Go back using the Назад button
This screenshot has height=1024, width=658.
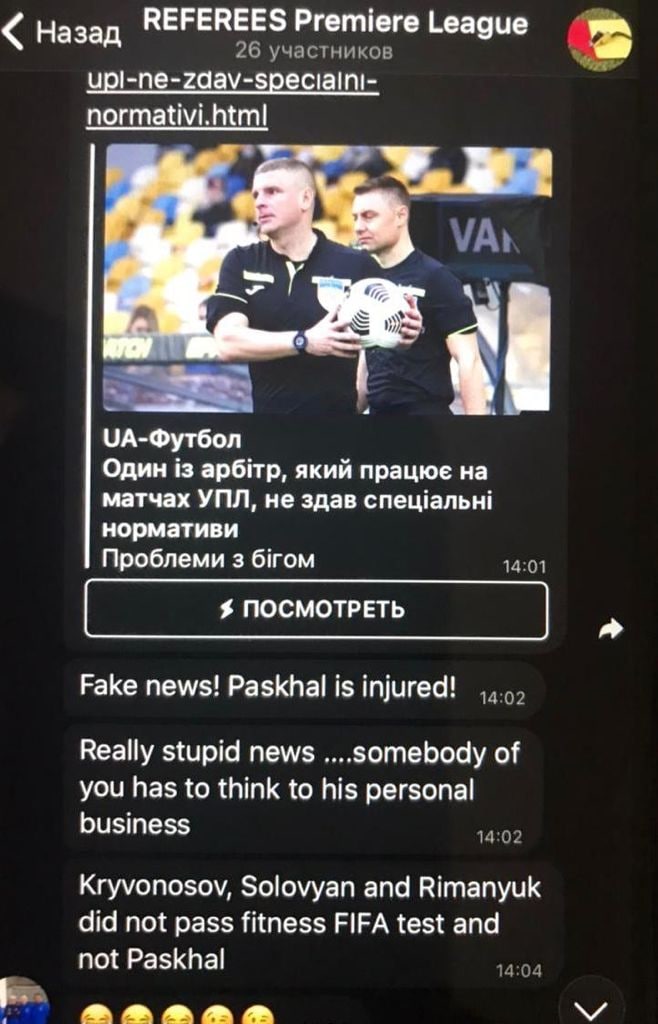(x=62, y=32)
